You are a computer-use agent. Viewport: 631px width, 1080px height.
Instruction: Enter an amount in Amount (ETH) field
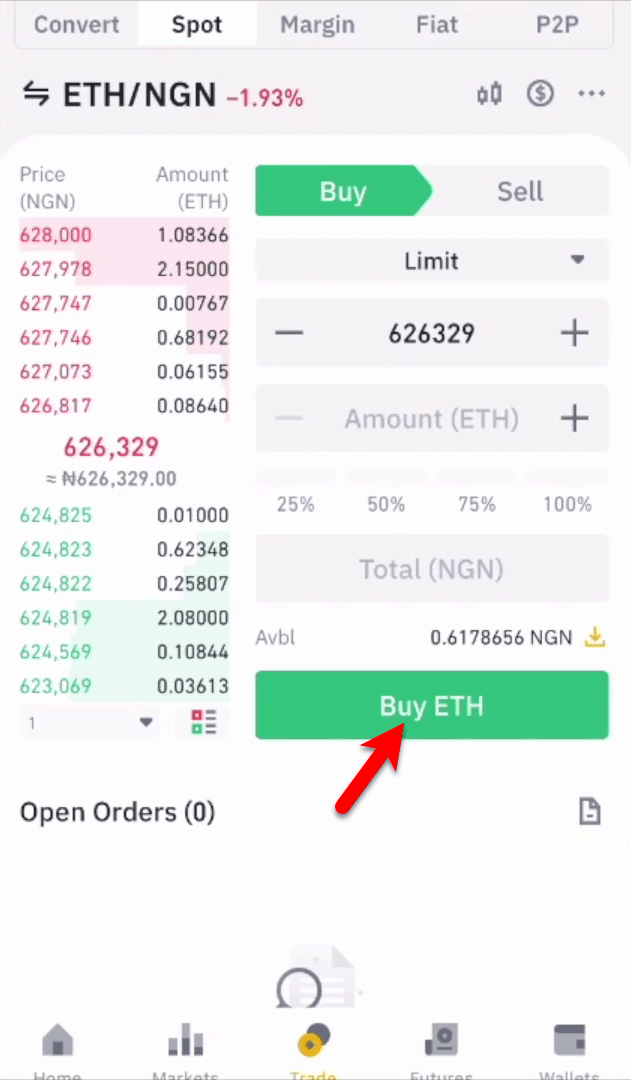pos(432,418)
